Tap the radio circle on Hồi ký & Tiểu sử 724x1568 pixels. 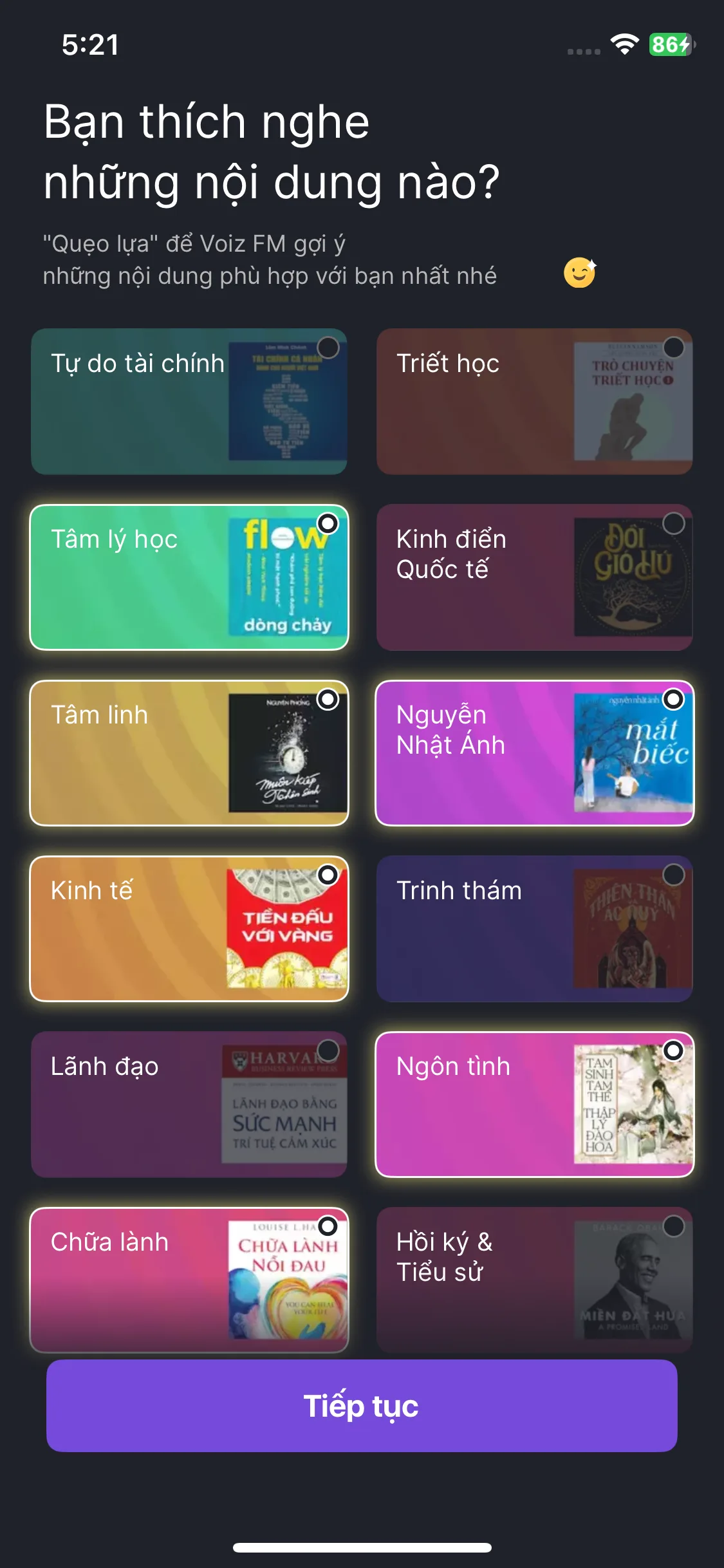[x=673, y=1227]
